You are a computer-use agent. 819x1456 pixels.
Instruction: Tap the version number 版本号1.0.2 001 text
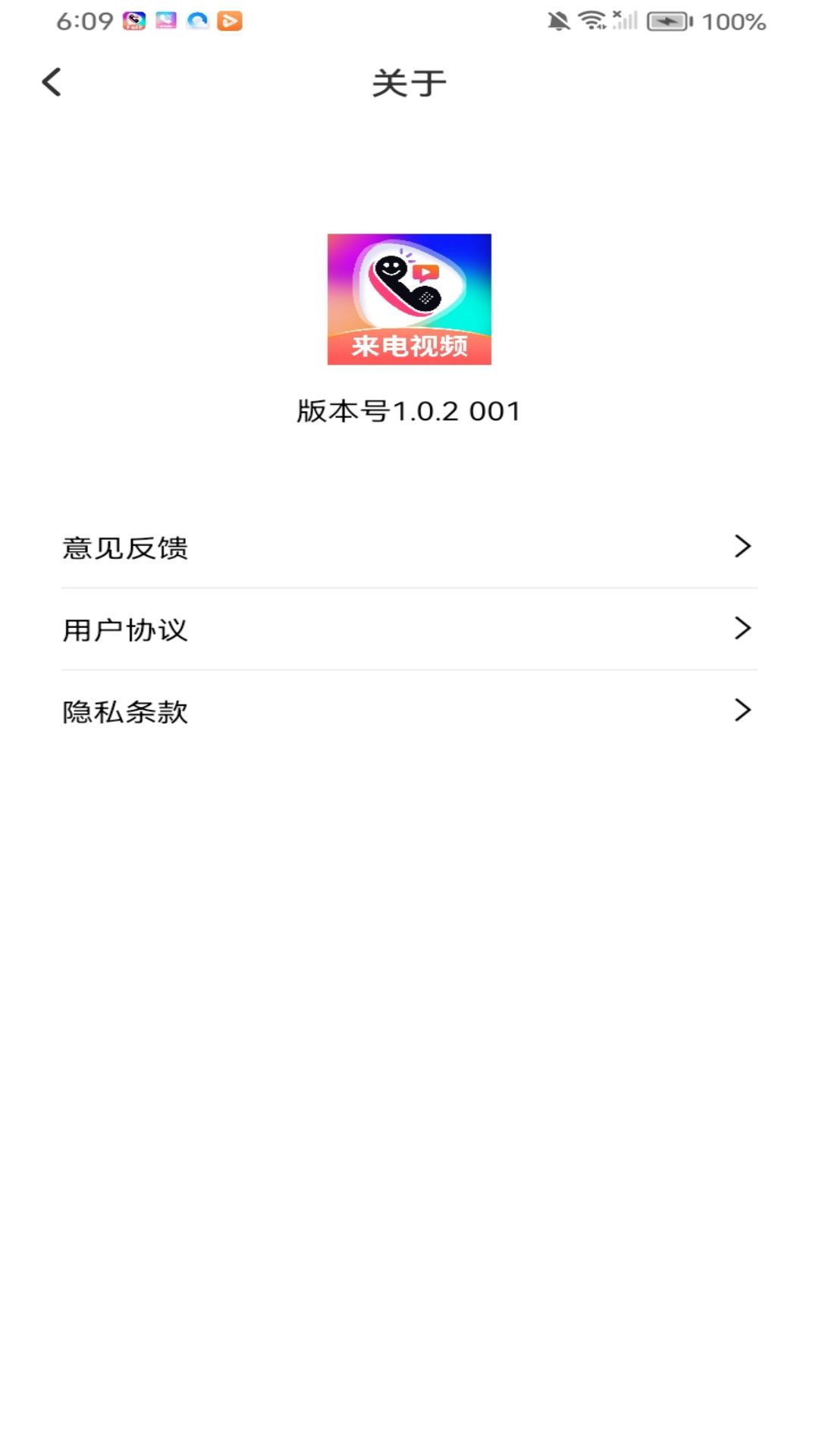click(408, 410)
